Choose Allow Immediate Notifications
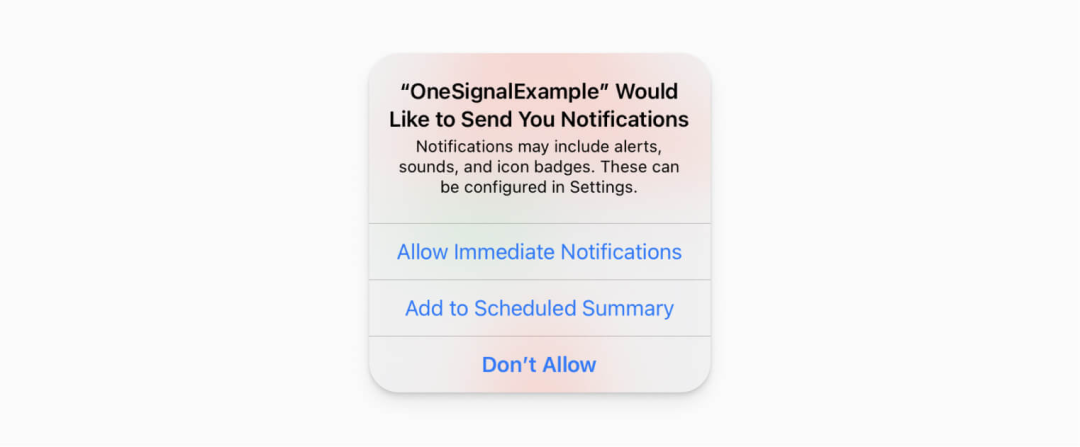This screenshot has width=1080, height=447. pos(539,252)
